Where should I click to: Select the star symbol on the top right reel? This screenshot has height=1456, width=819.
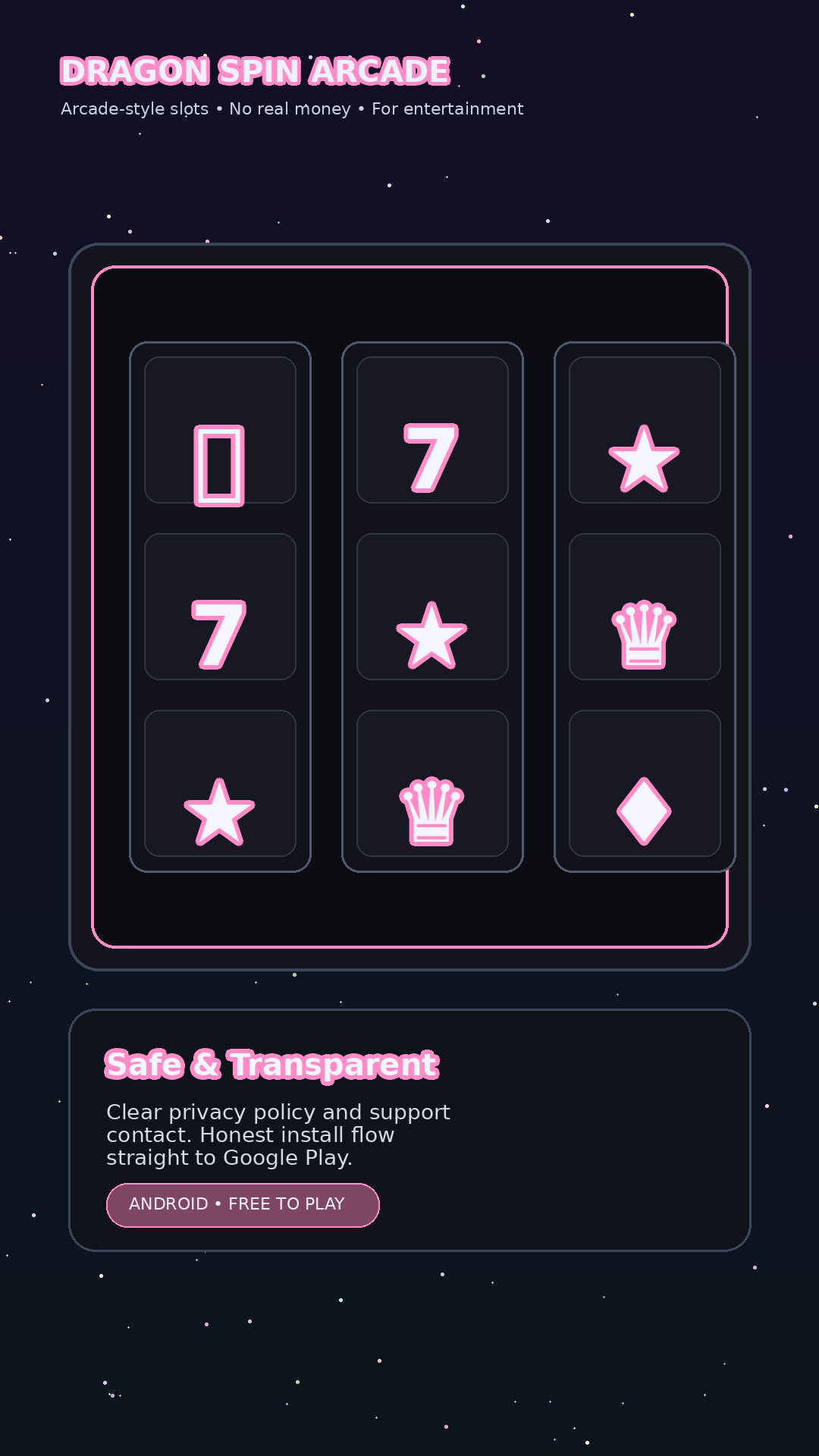pyautogui.click(x=644, y=459)
